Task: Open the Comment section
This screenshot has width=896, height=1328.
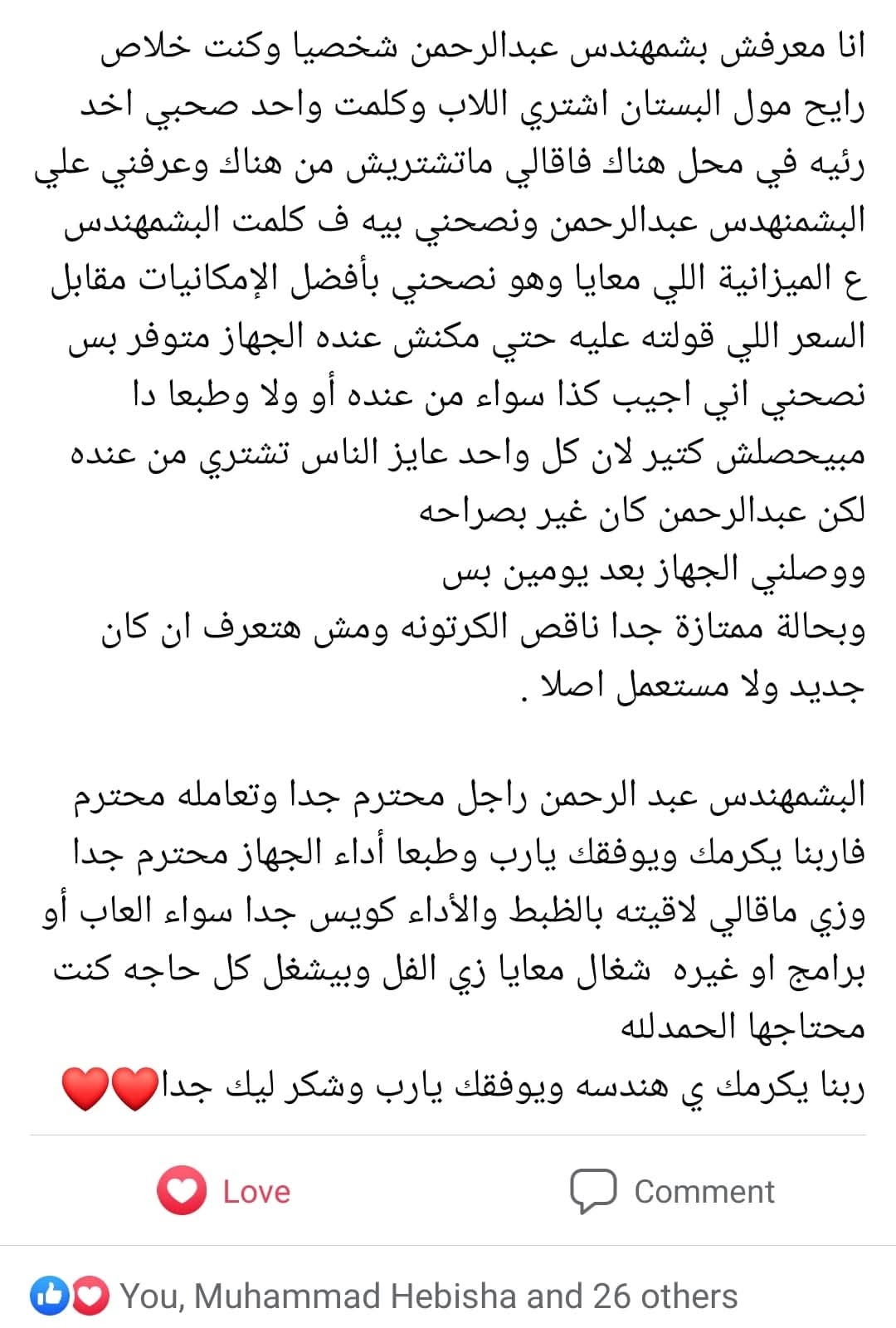Action: point(671,1191)
